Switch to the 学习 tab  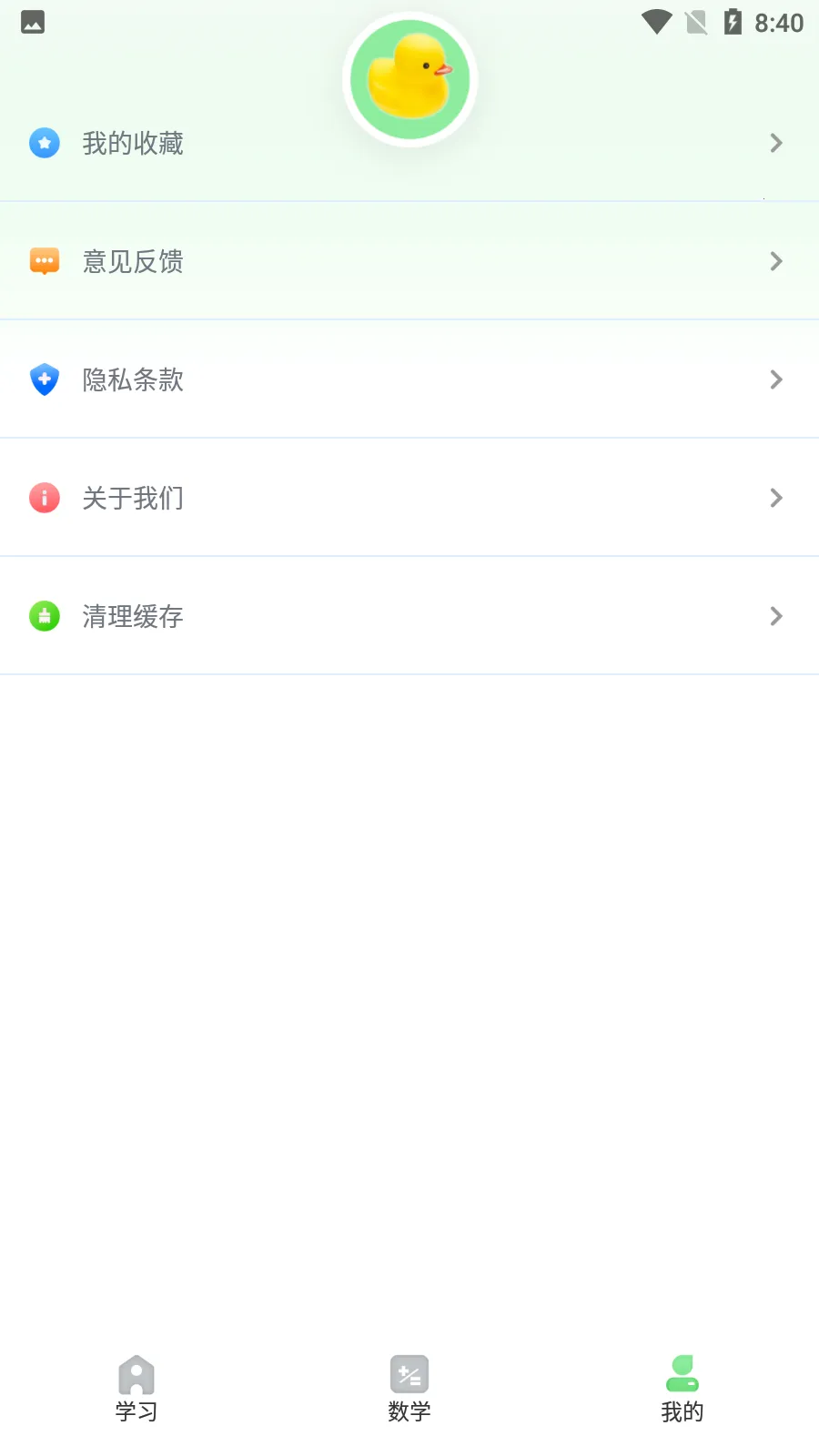pyautogui.click(x=136, y=1389)
